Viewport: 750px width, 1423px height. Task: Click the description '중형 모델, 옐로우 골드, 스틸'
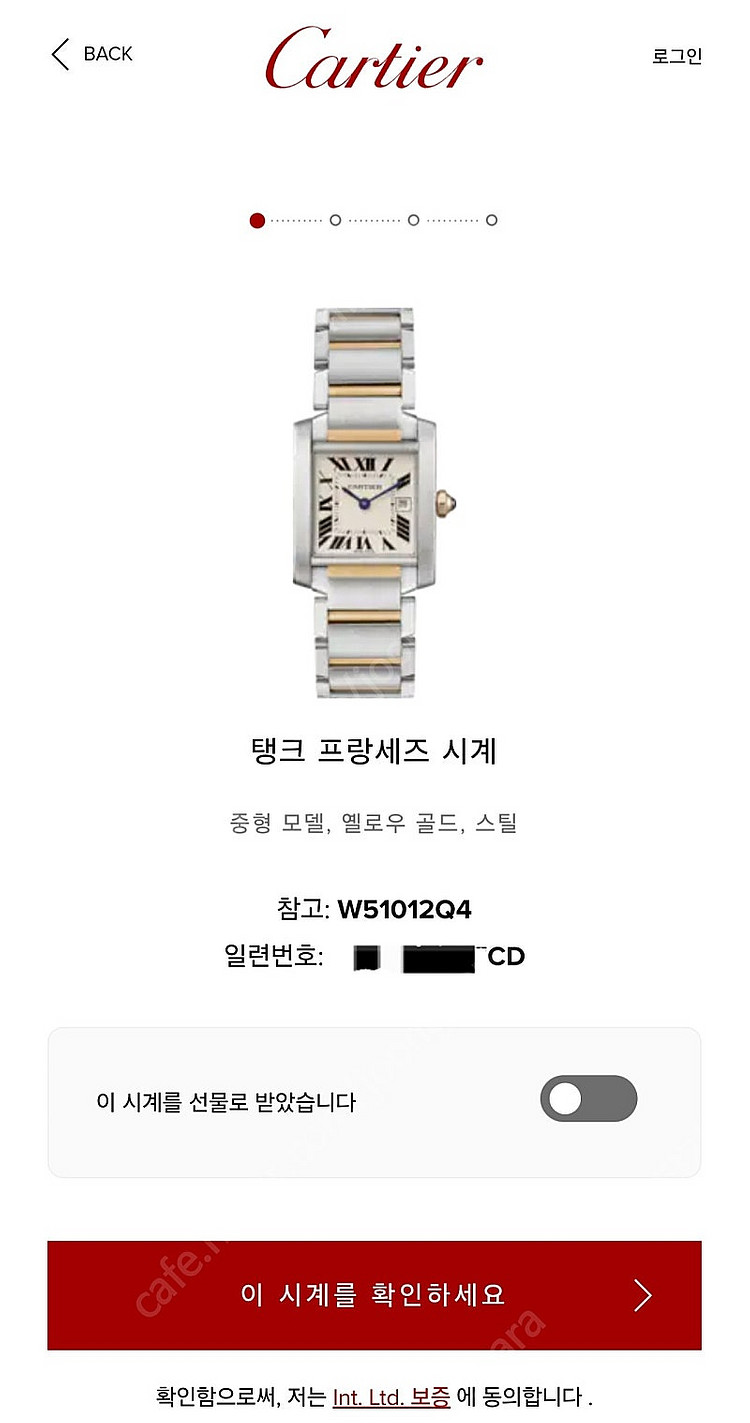click(375, 823)
